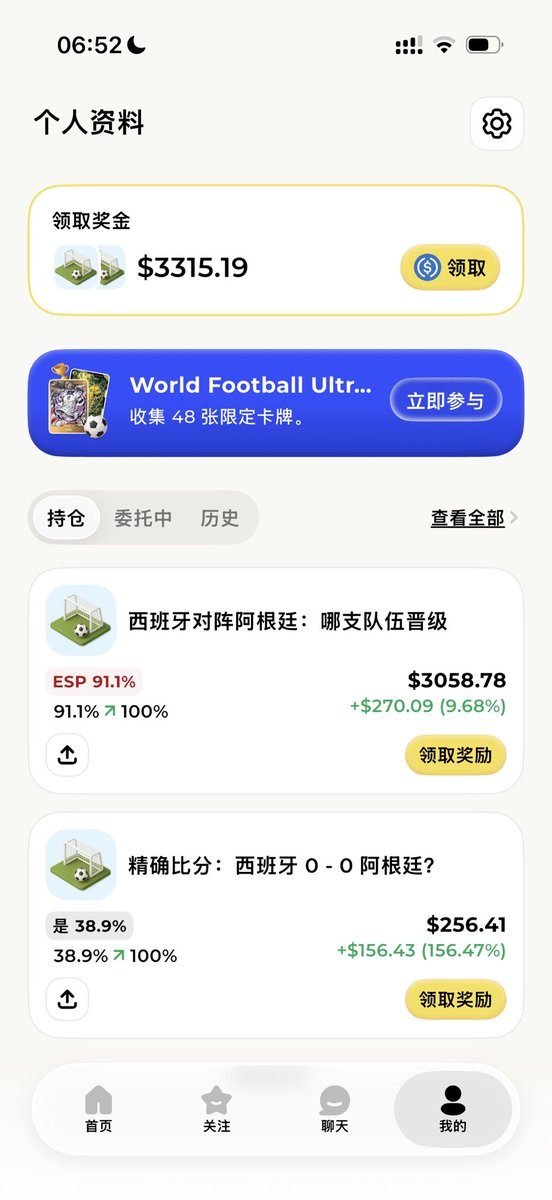This screenshot has height=1200, width=552.
Task: Switch to the 委托中 tab
Action: click(x=143, y=518)
